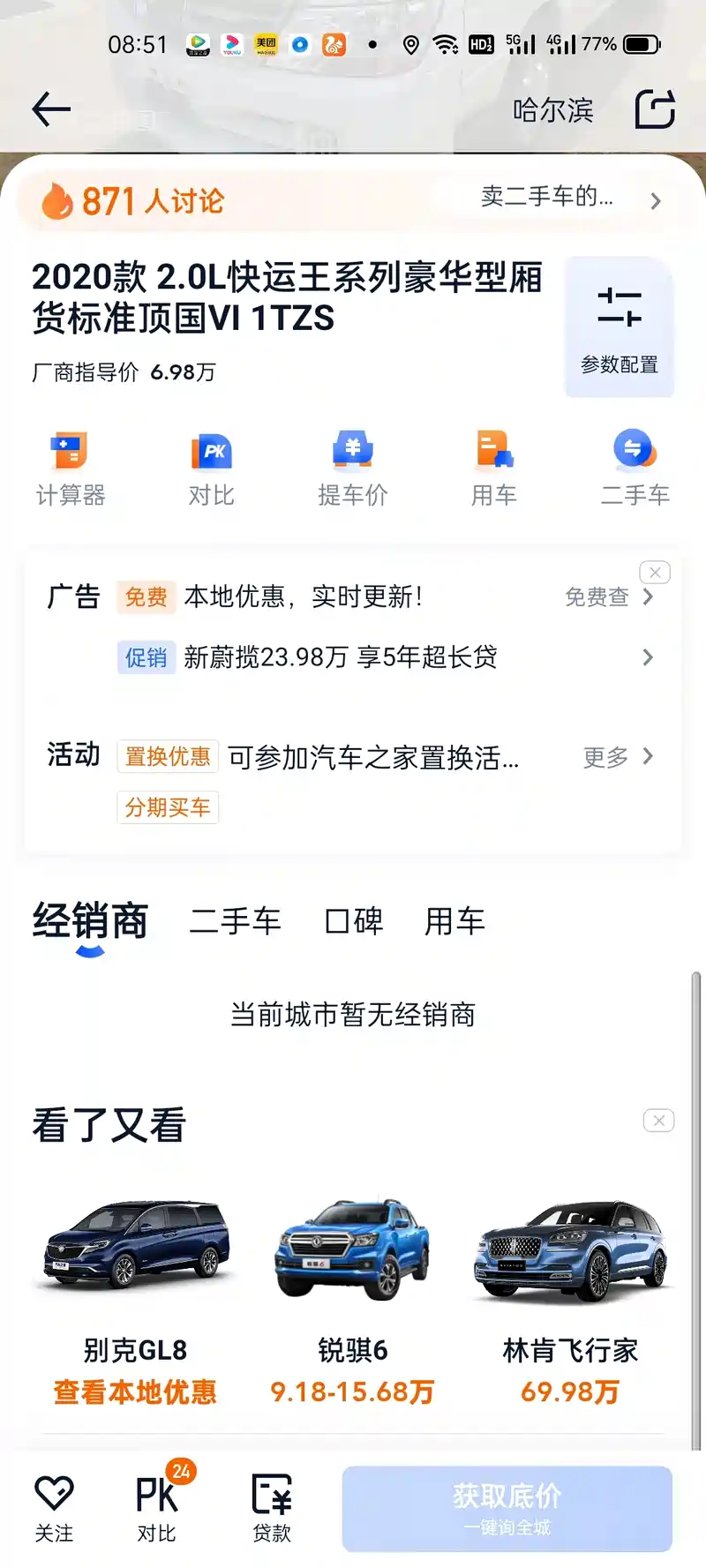Open 提车价 owner prices
This screenshot has height=1568, width=706.
point(353,469)
